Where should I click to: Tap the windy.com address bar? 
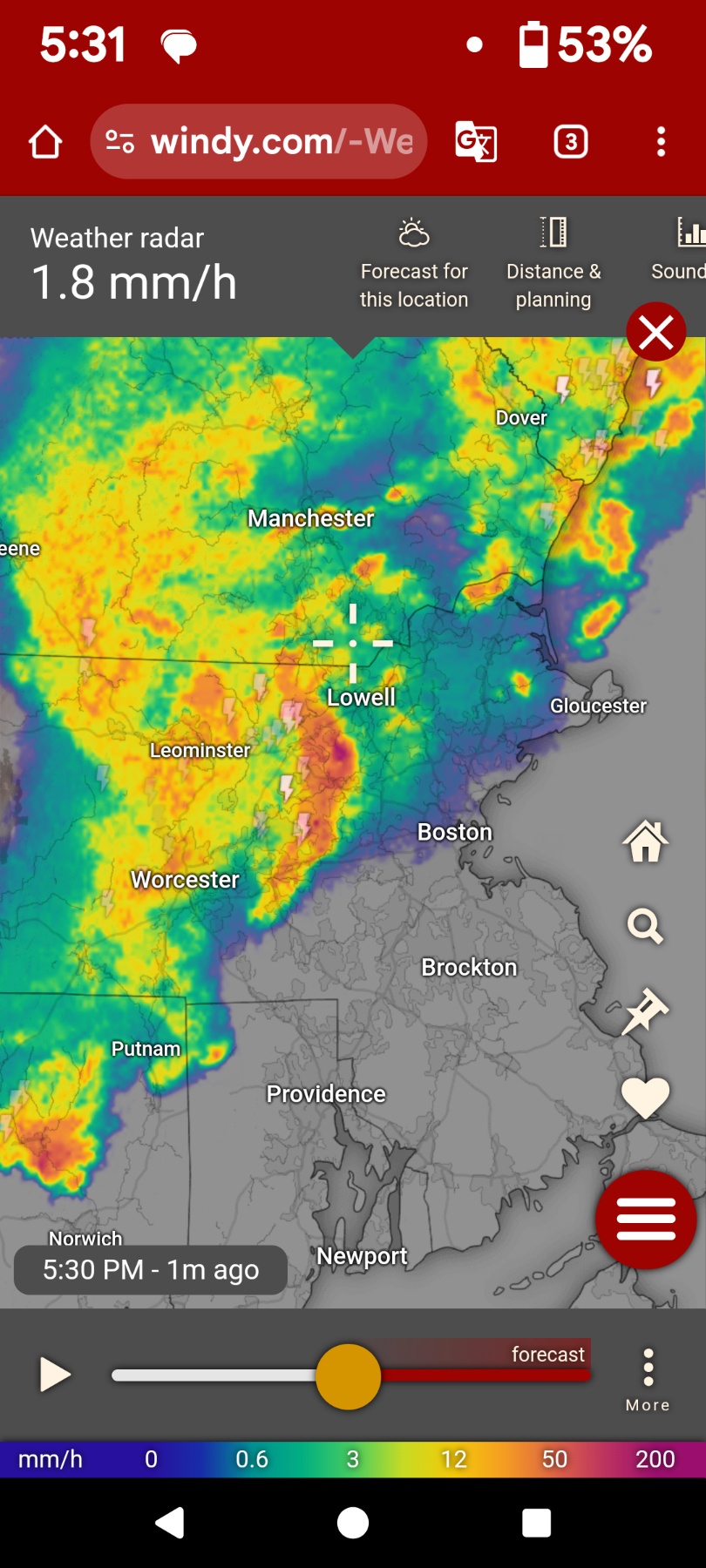pos(259,142)
